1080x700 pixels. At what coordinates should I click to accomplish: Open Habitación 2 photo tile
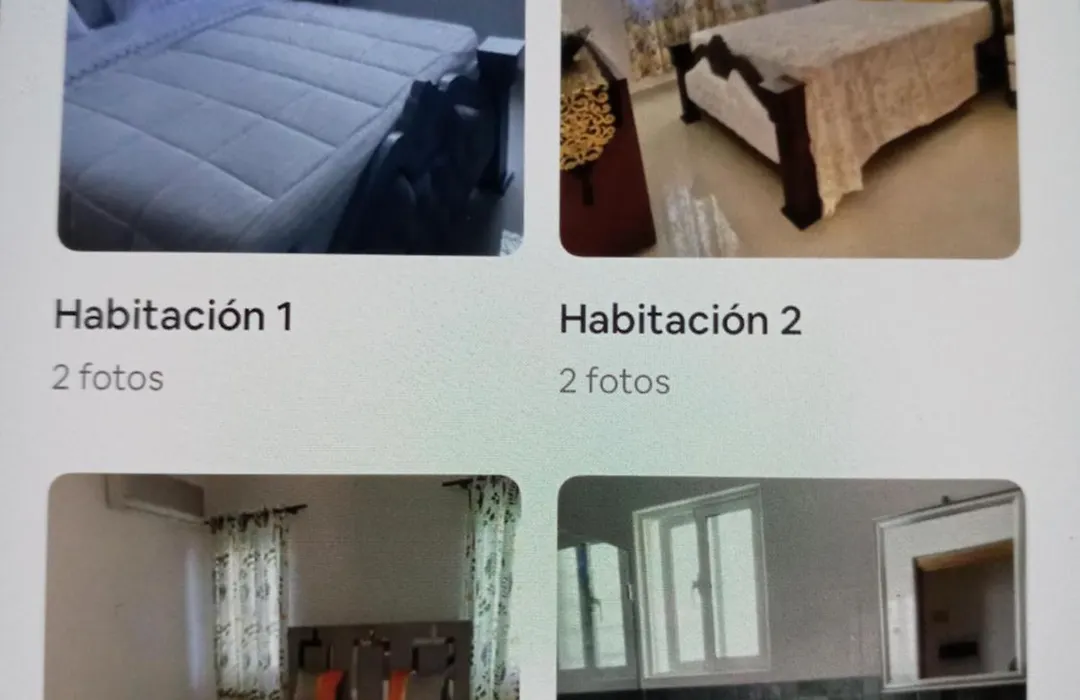(789, 127)
